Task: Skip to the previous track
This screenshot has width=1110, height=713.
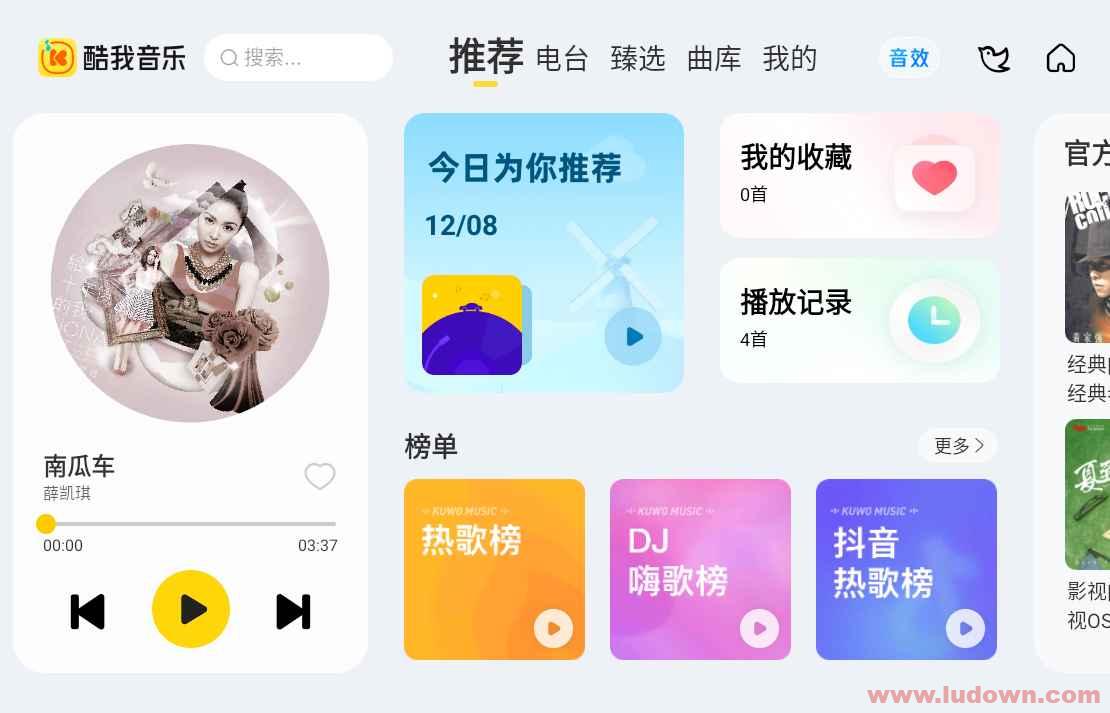Action: pyautogui.click(x=88, y=611)
